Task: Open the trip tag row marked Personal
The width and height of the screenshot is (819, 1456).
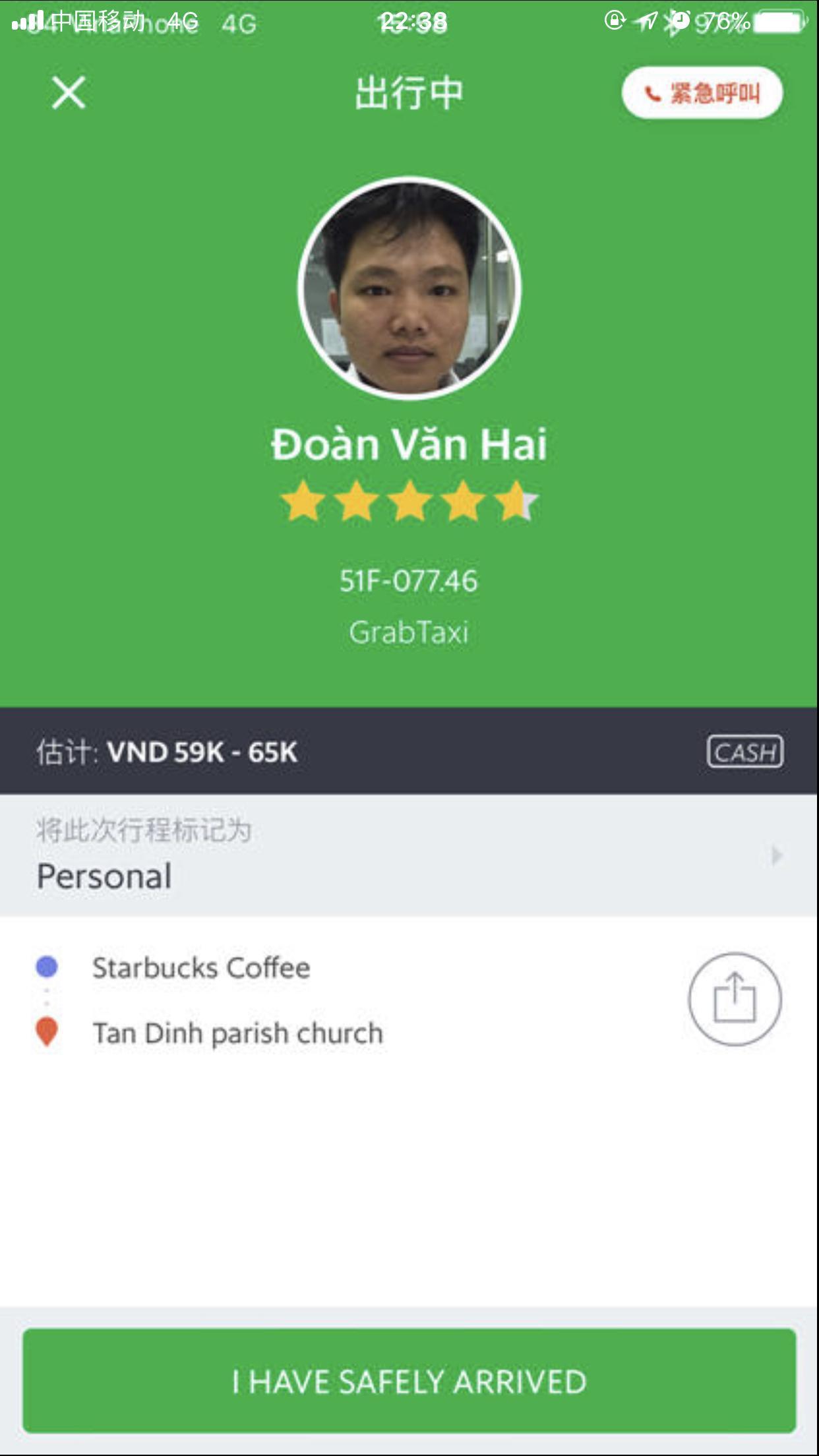Action: pos(409,856)
